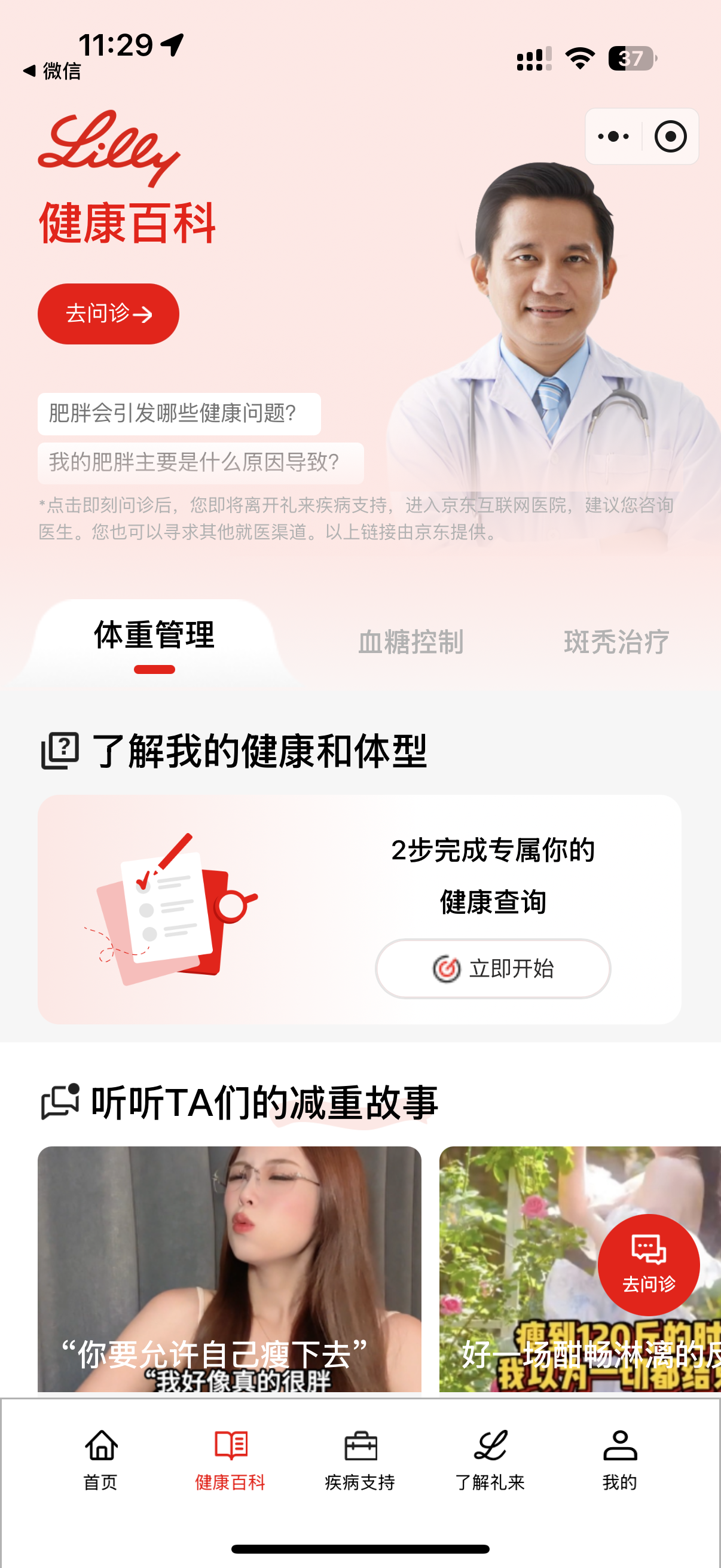Open the 了解礼来 tab
The width and height of the screenshot is (721, 1568).
pyautogui.click(x=490, y=1459)
